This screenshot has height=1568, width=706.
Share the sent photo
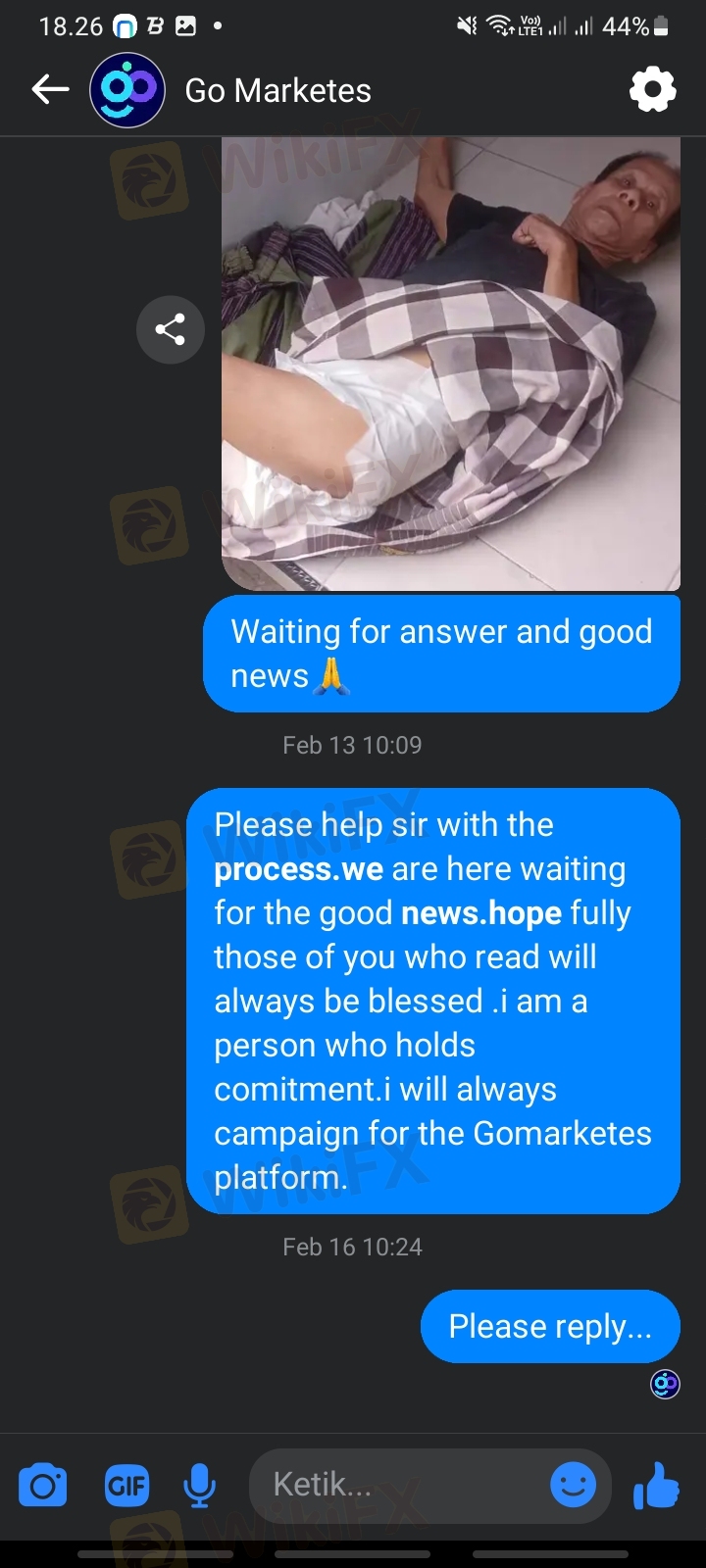pyautogui.click(x=171, y=329)
